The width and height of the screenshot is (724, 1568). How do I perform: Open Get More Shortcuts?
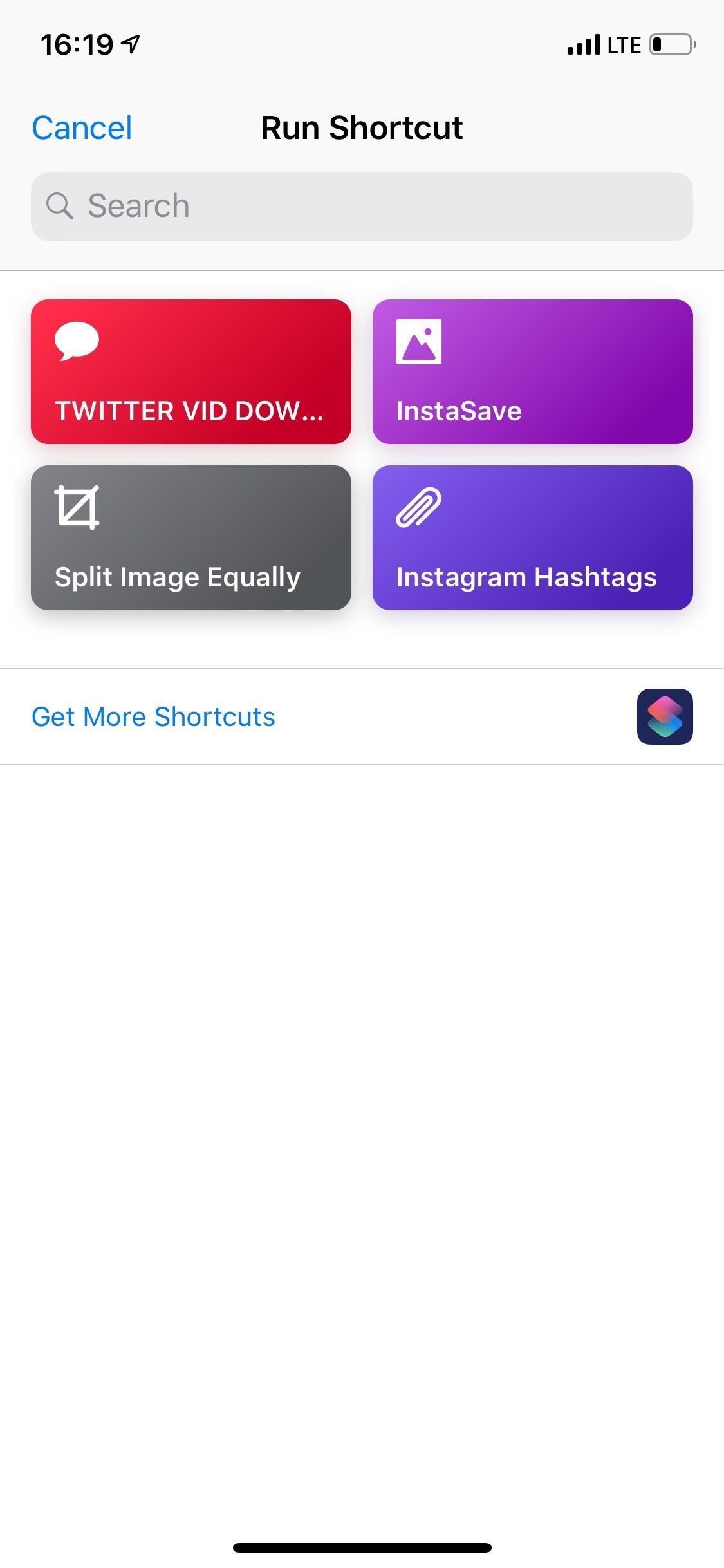tap(153, 716)
